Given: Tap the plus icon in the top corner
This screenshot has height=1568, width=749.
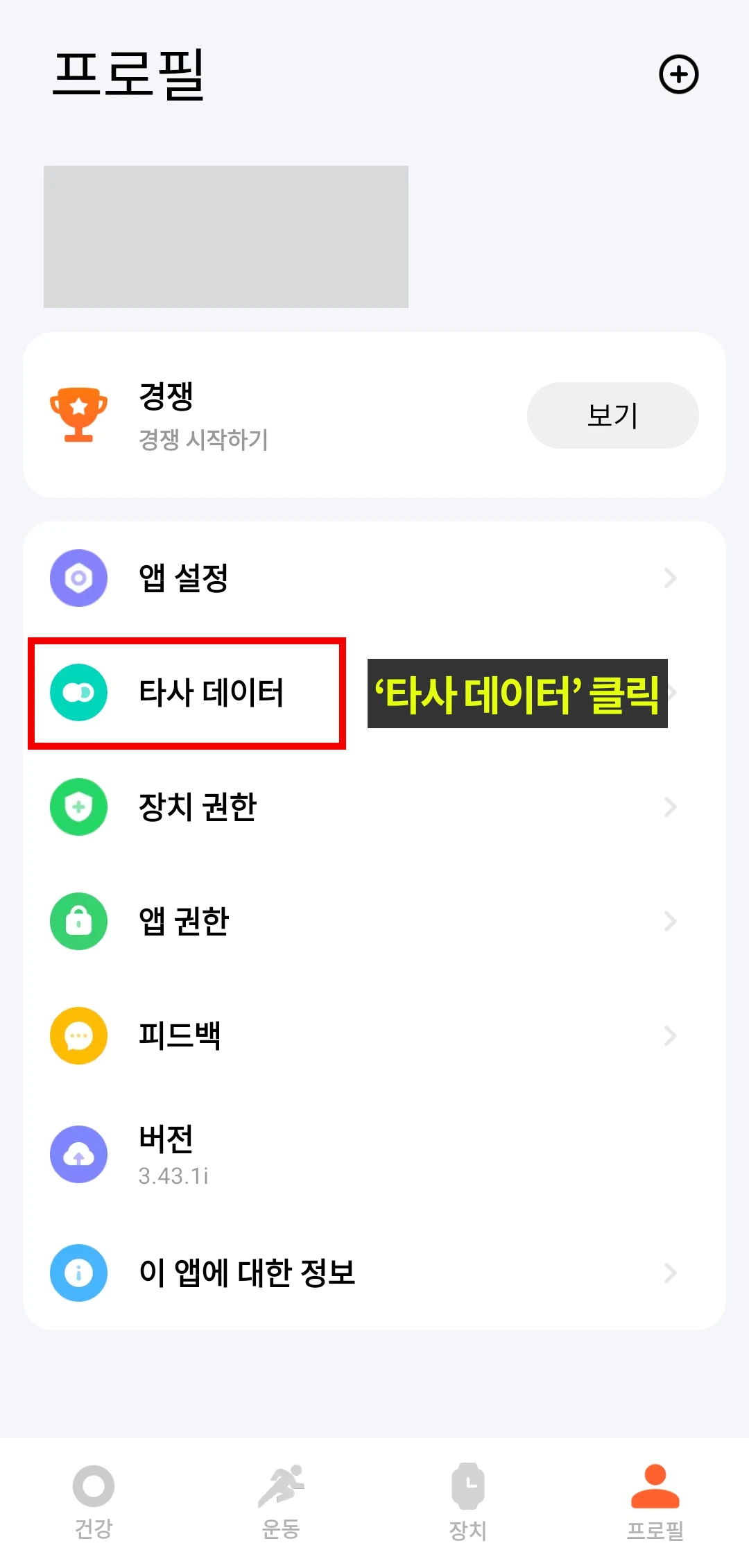Looking at the screenshot, I should (x=678, y=74).
